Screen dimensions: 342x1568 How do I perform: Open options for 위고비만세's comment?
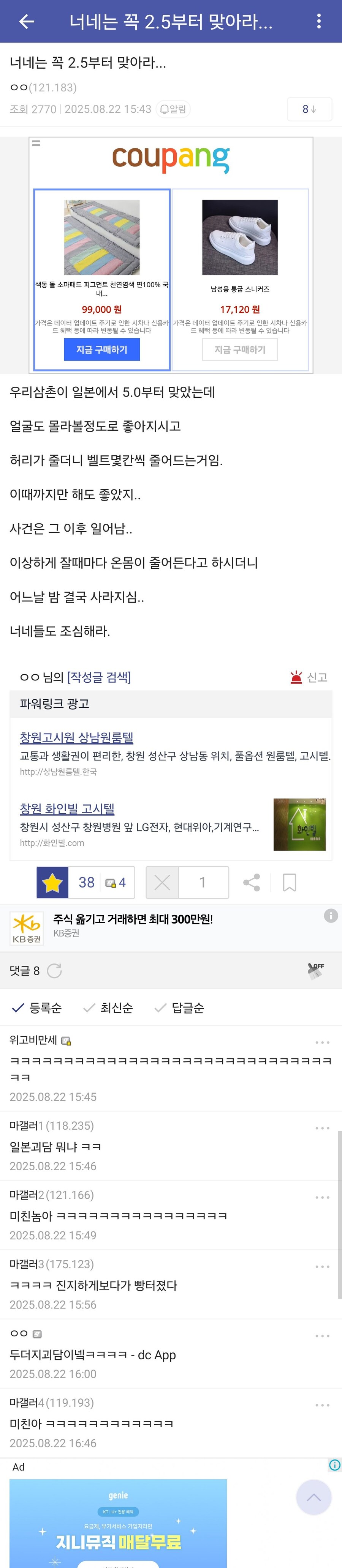322,1043
